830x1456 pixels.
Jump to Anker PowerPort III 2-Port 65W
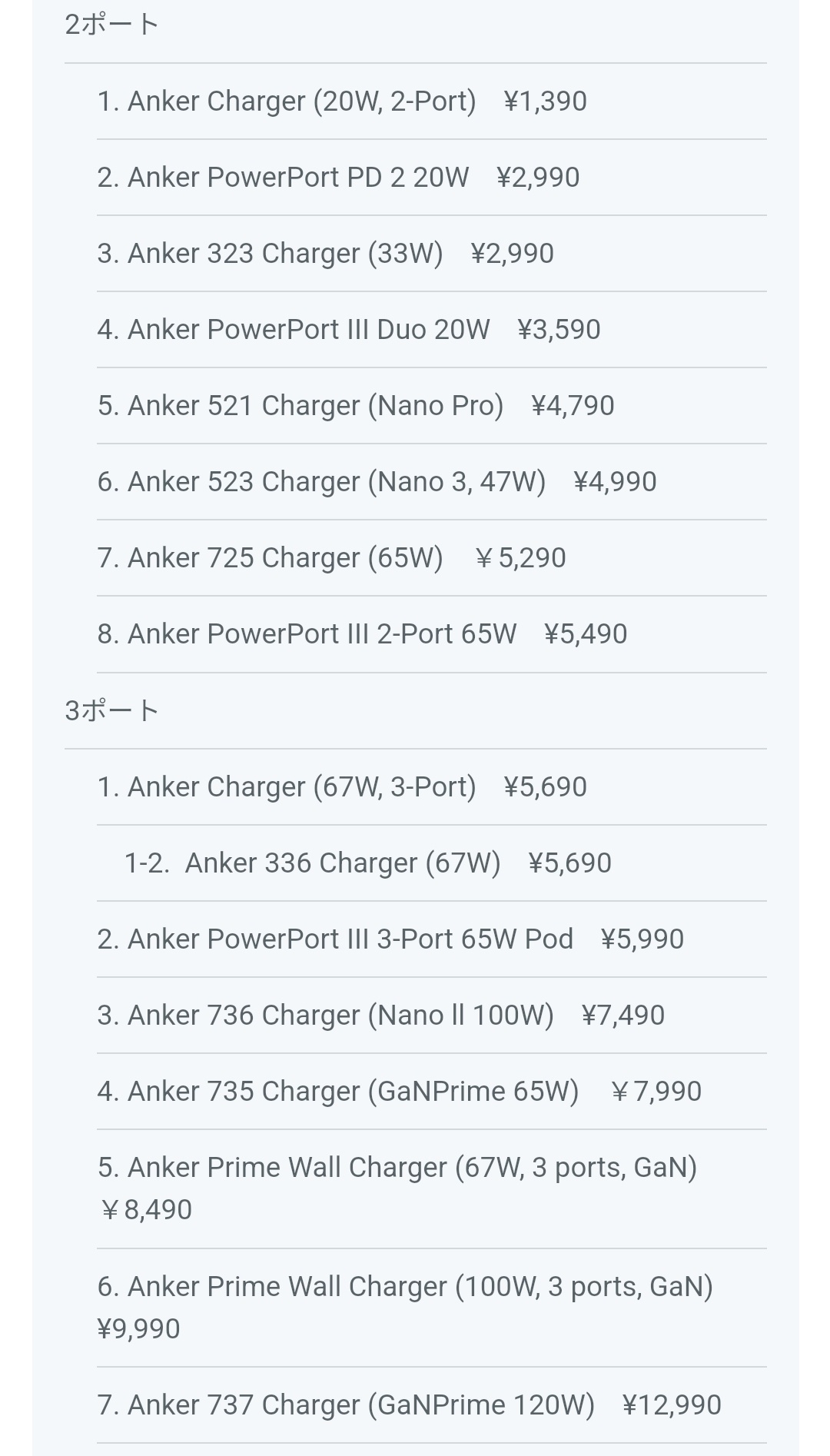(362, 634)
